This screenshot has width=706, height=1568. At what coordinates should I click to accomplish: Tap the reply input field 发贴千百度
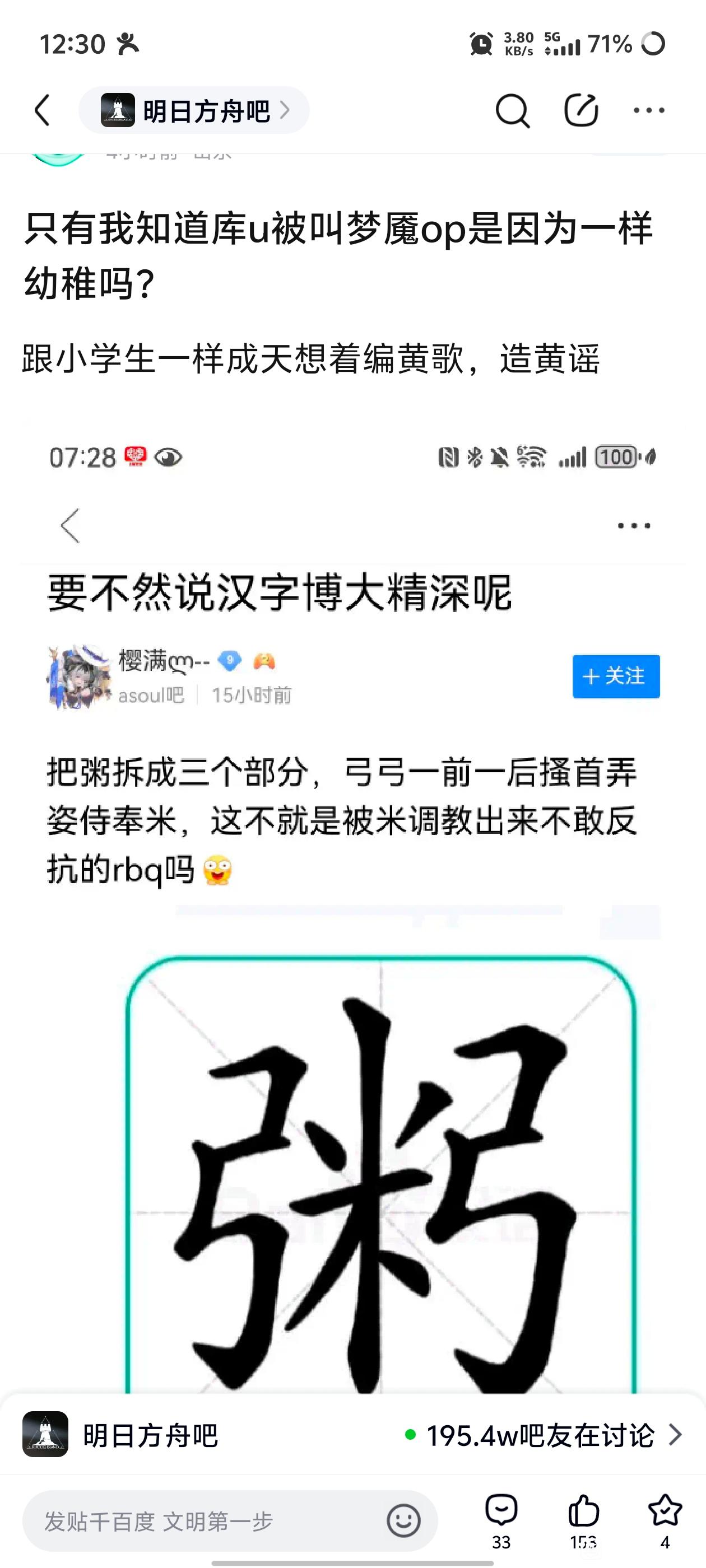(207, 1521)
